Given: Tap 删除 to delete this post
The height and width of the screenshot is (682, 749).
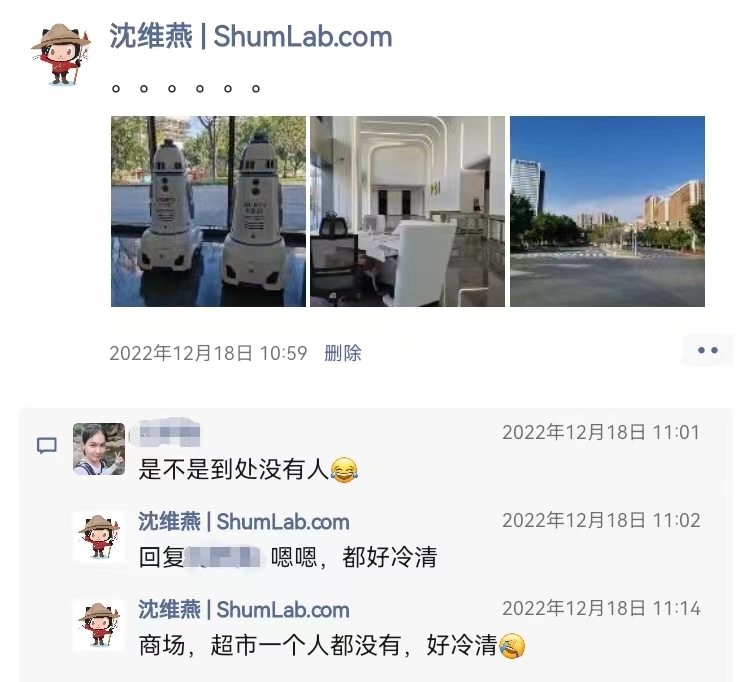Looking at the screenshot, I should (x=342, y=353).
